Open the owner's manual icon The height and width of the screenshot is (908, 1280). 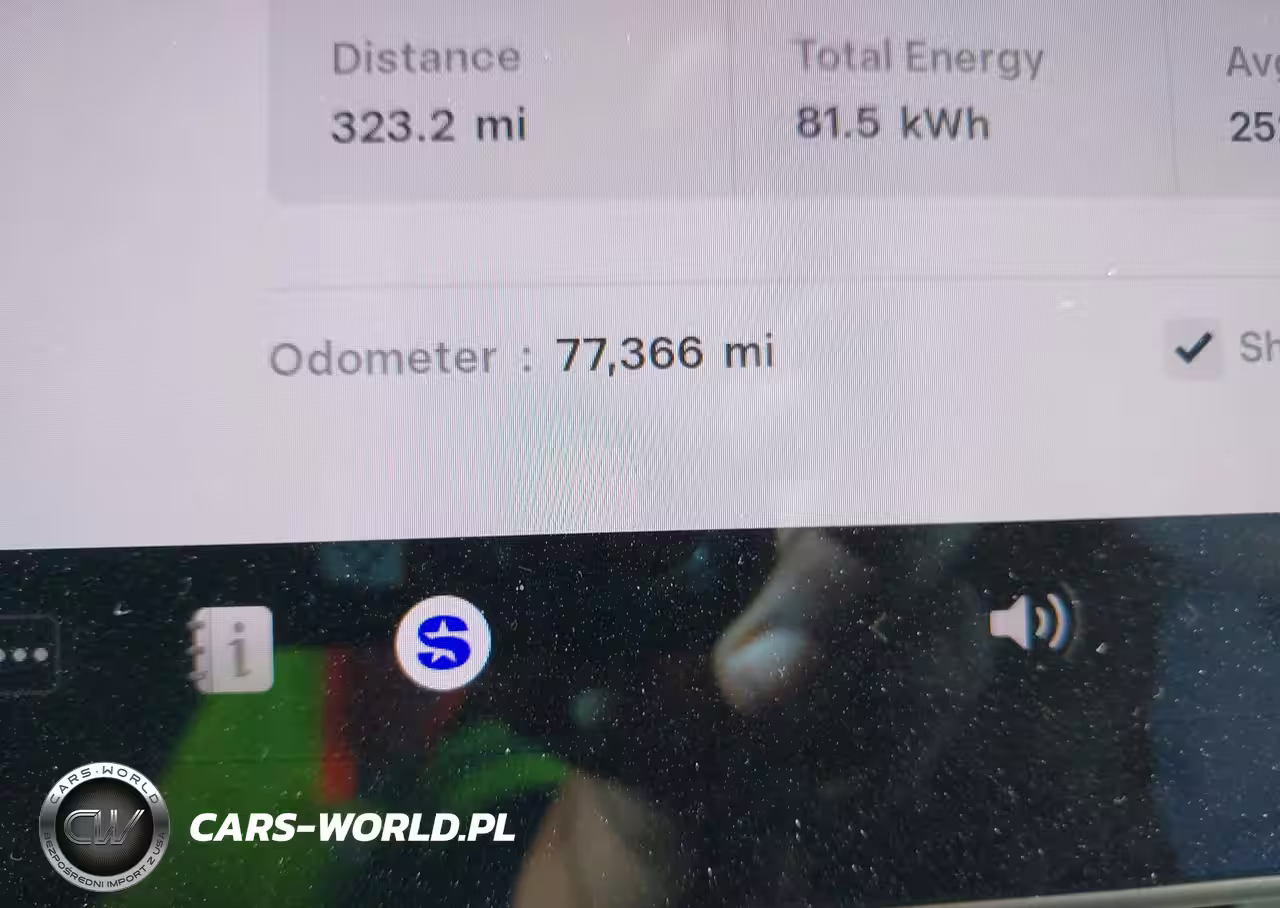232,650
